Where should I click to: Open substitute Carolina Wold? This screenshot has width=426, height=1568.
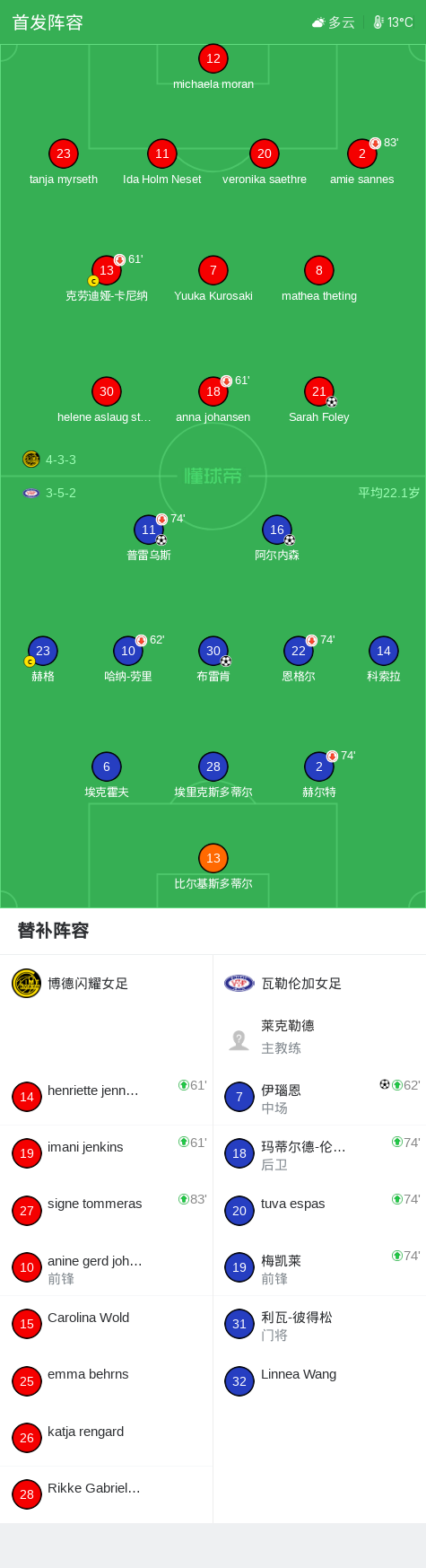(x=107, y=1324)
